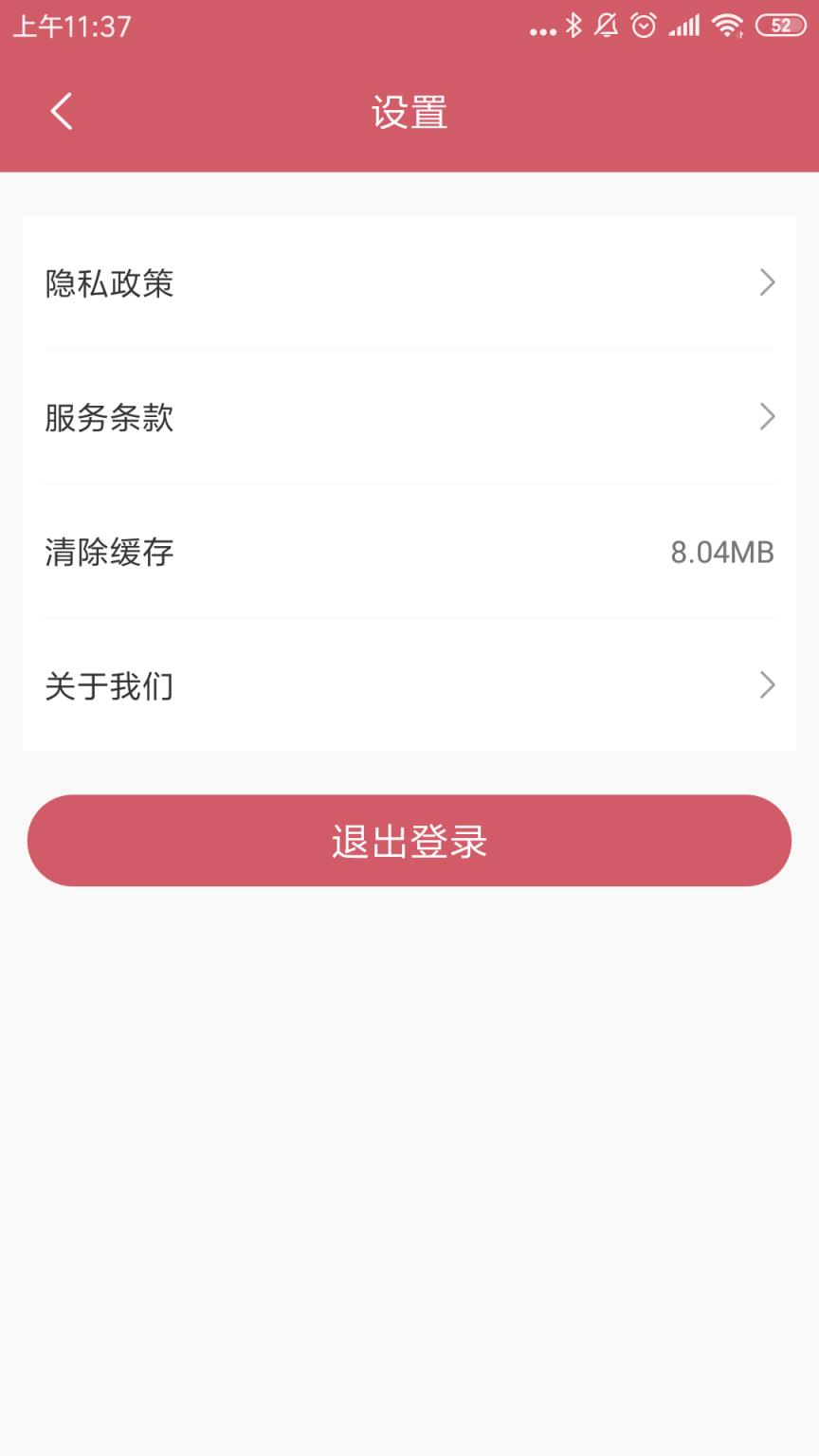
Task: Tap the battery indicator showing 52
Action: pos(780,26)
